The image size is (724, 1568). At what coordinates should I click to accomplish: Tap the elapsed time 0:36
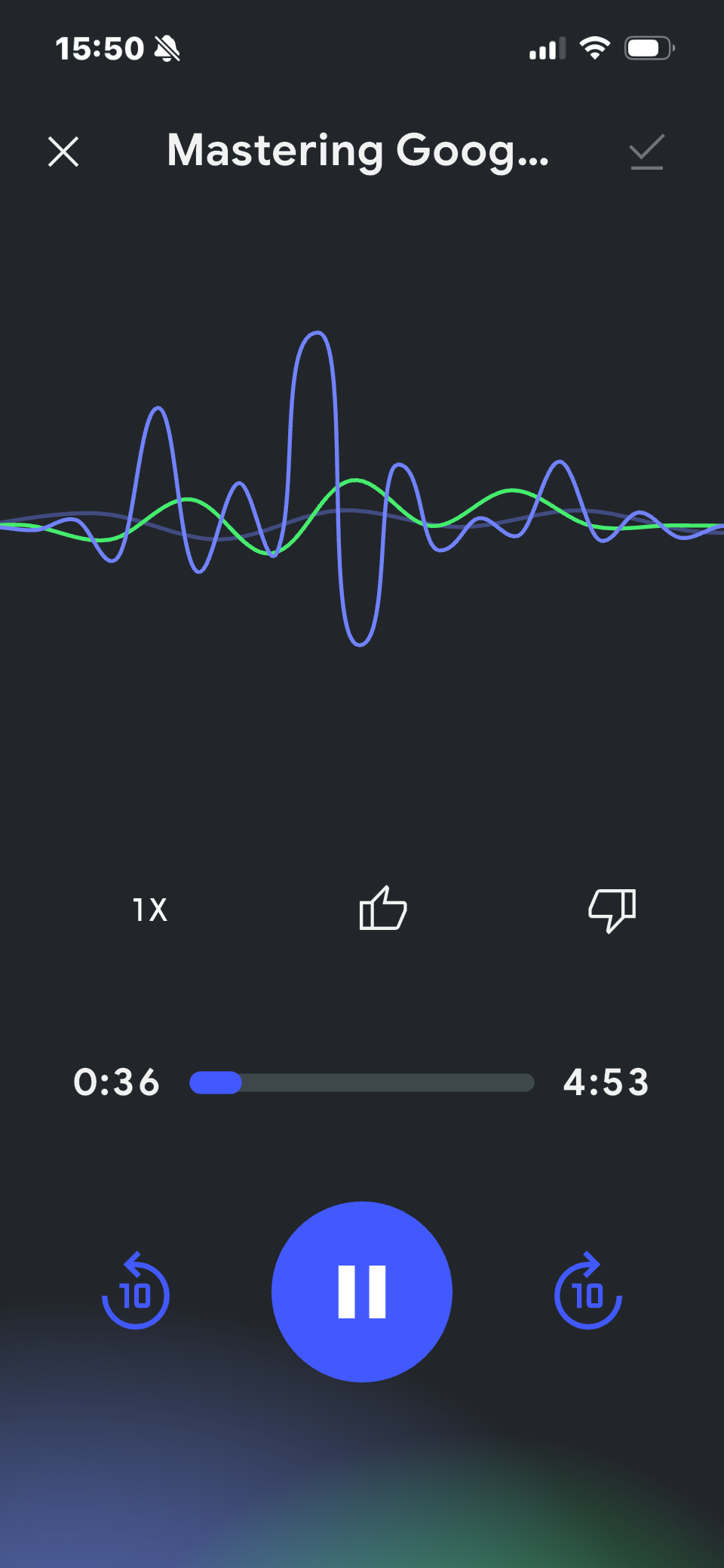click(117, 1083)
